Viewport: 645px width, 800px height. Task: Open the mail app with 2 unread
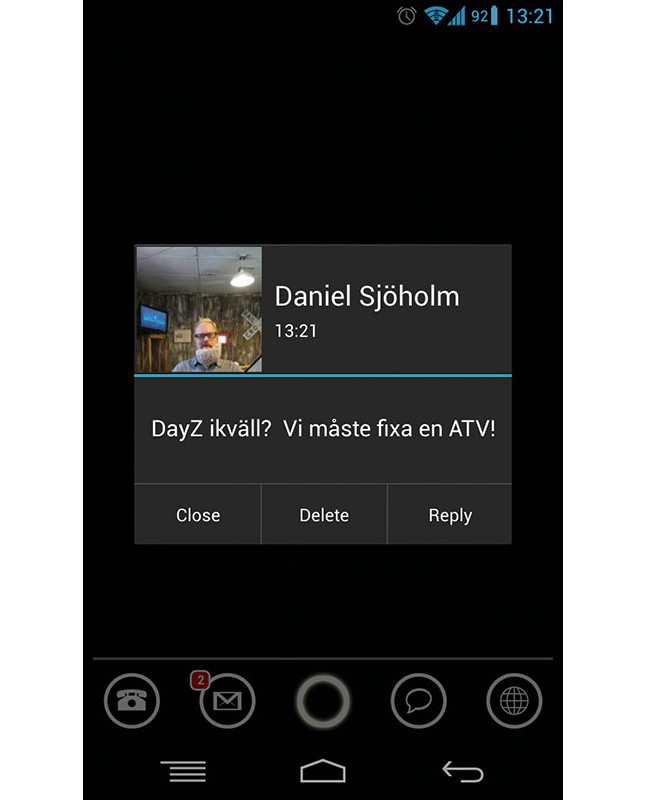[x=227, y=701]
